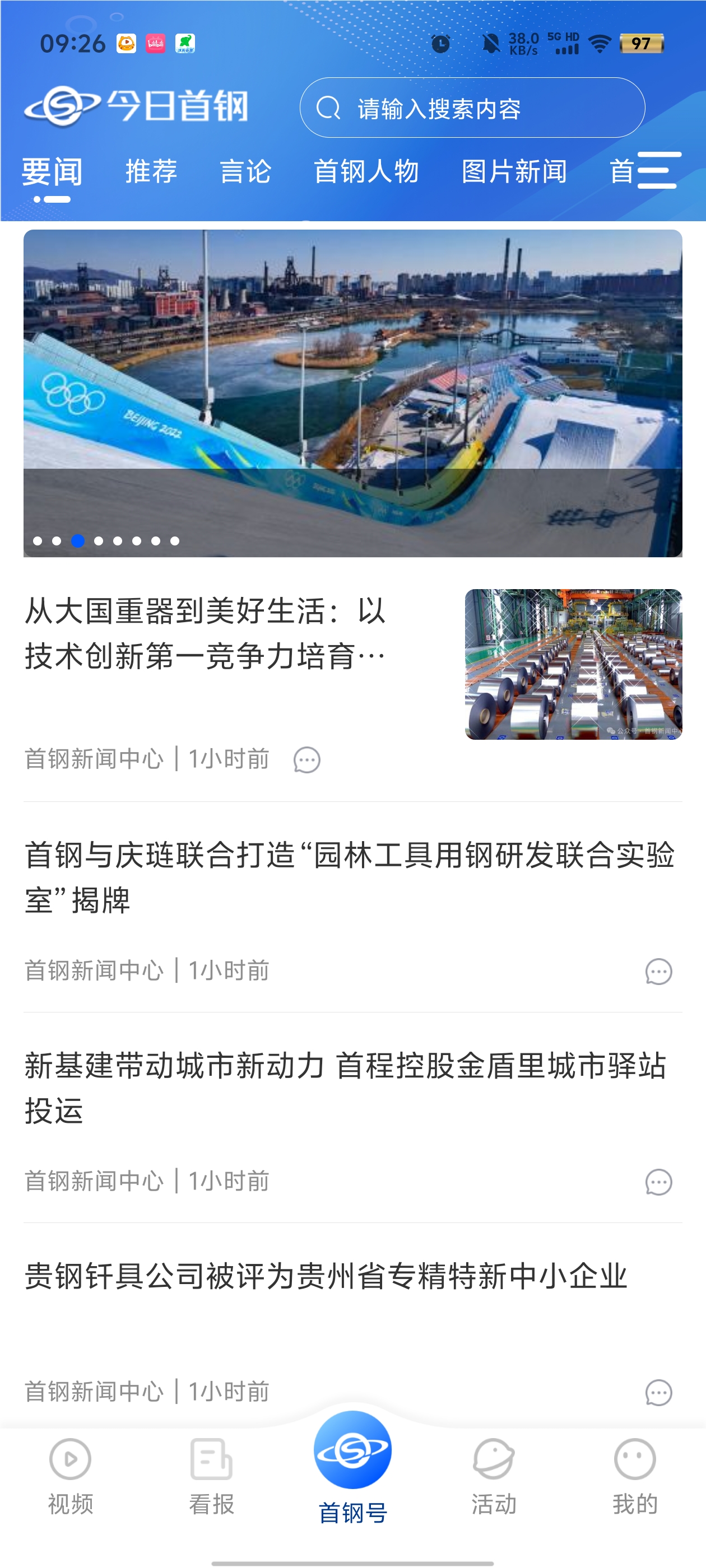Open comments for 首程控股金盾里 article
Viewport: 706px width, 1568px height.
(658, 1182)
